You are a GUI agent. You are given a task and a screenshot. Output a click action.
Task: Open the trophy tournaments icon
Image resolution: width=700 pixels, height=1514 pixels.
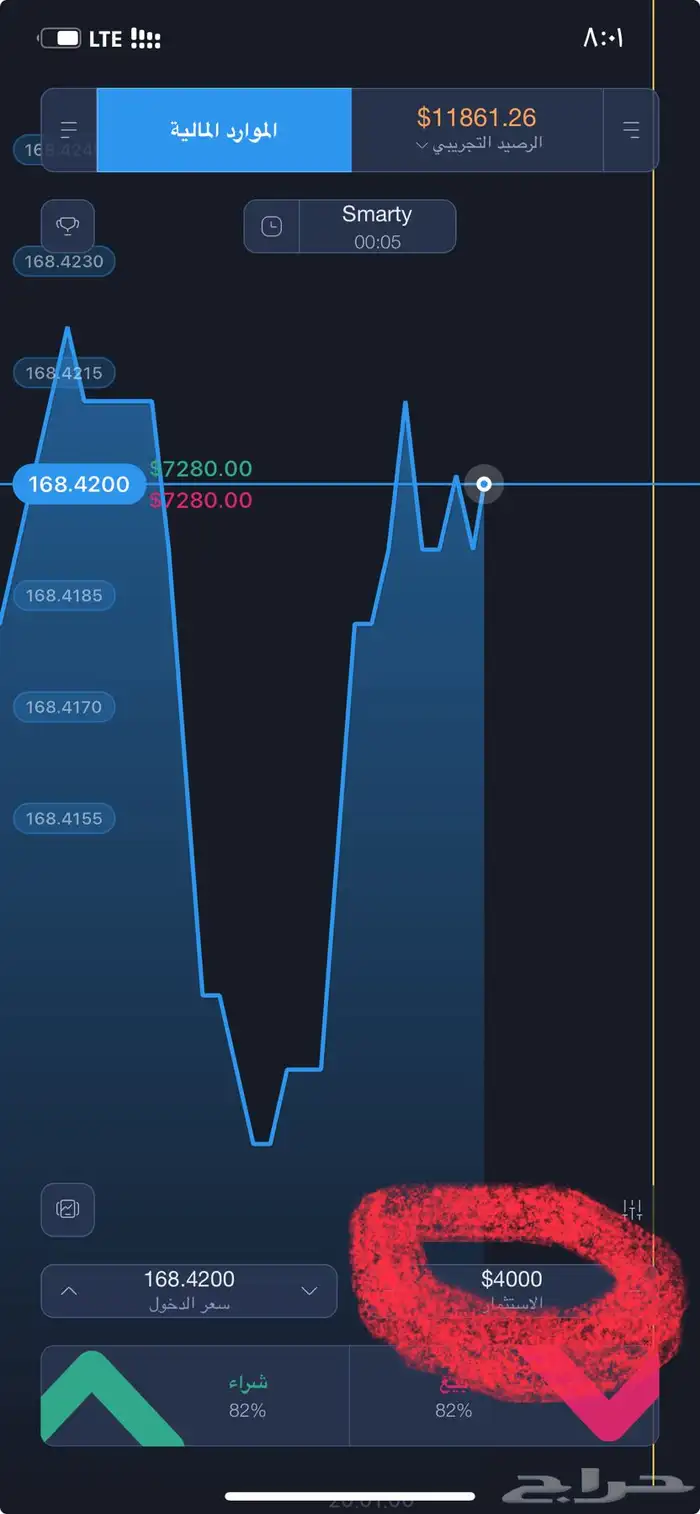[x=67, y=225]
